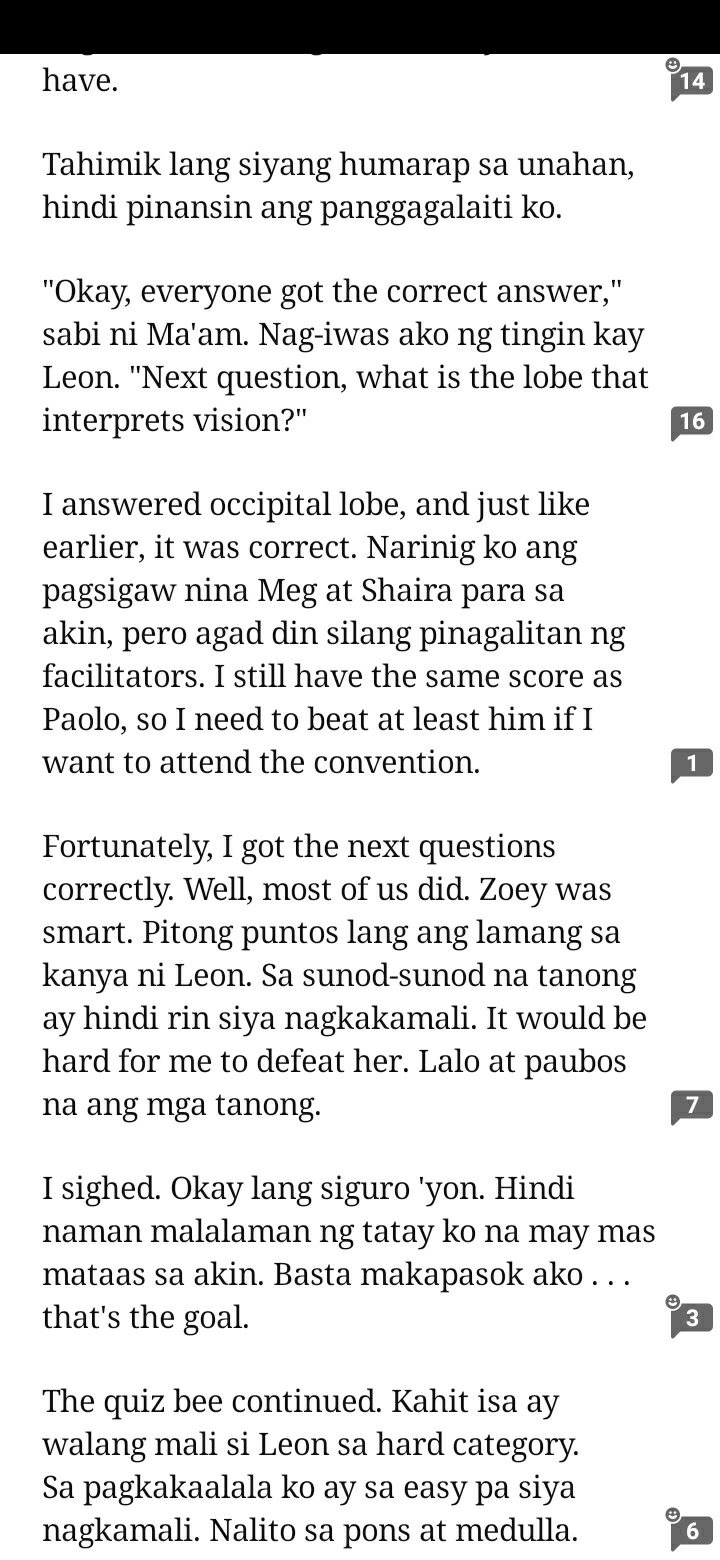Open the 7 comments on Zoey paragraph
Screen dimensions: 720x1560
point(692,1107)
